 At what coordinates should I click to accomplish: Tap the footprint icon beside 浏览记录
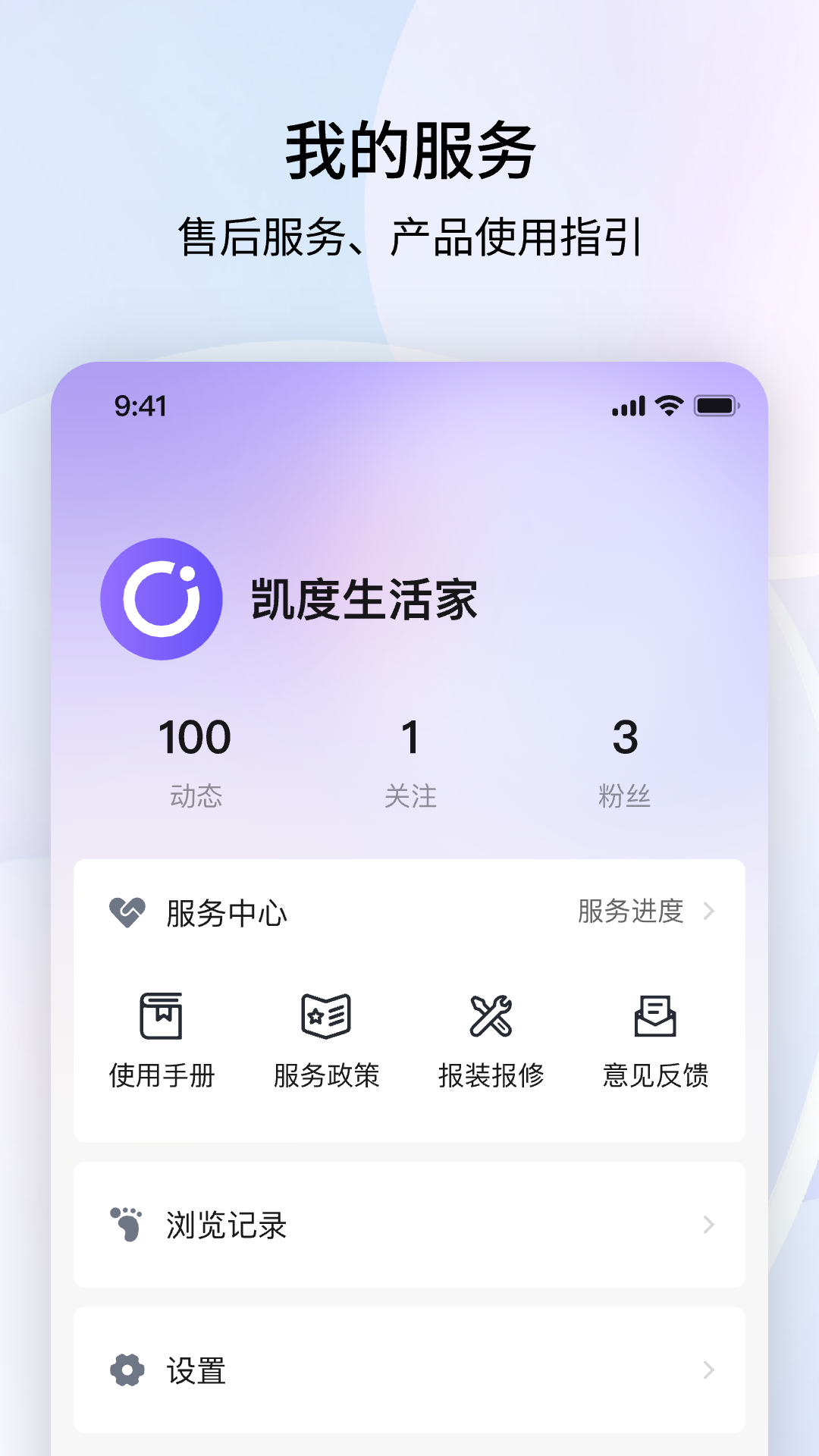(127, 1222)
